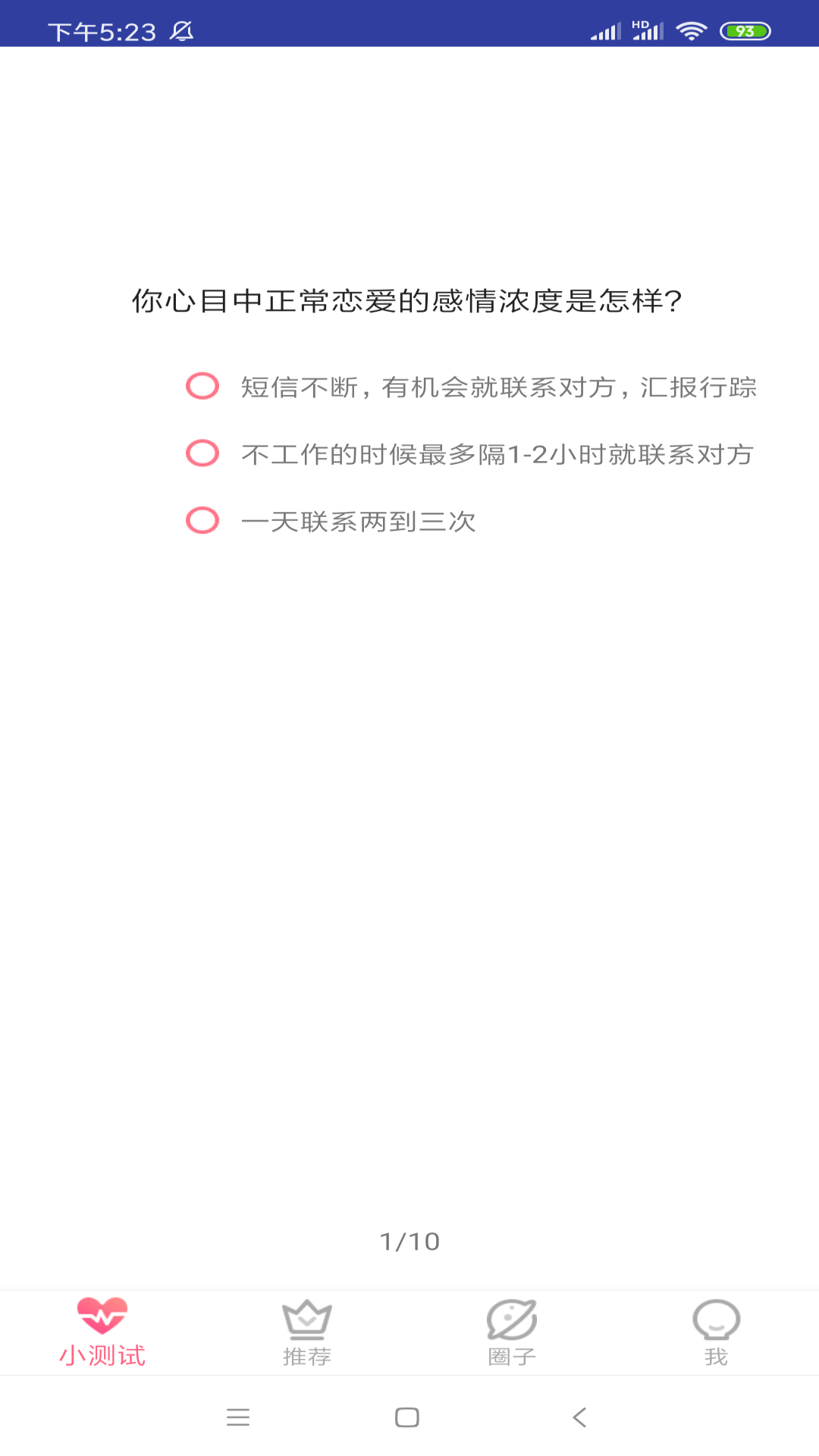The width and height of the screenshot is (819, 1456).
Task: Choose 不工作的时候最多隔1-2小时就联系对方
Action: [x=202, y=453]
